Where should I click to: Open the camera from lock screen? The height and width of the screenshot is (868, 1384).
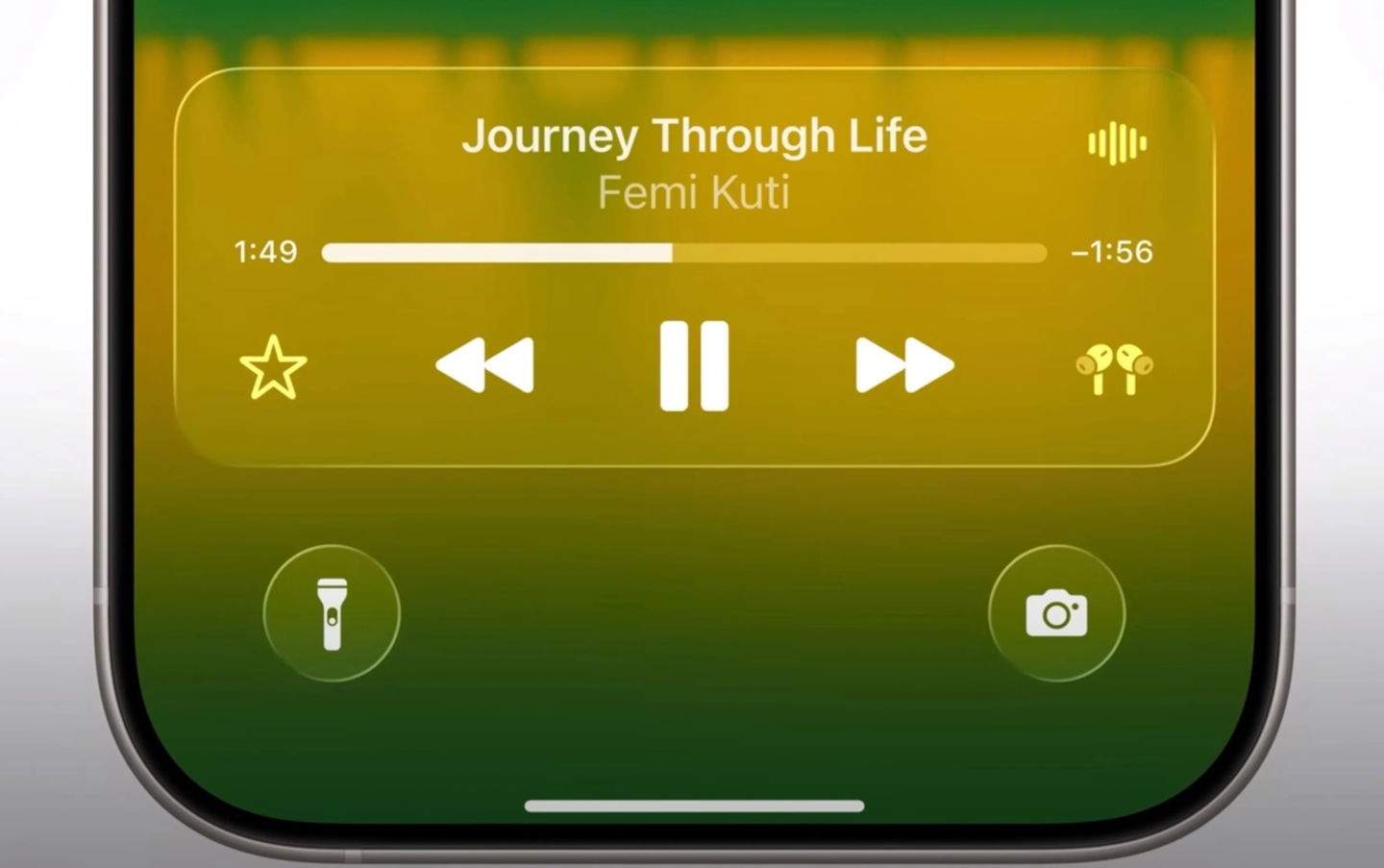(1056, 613)
